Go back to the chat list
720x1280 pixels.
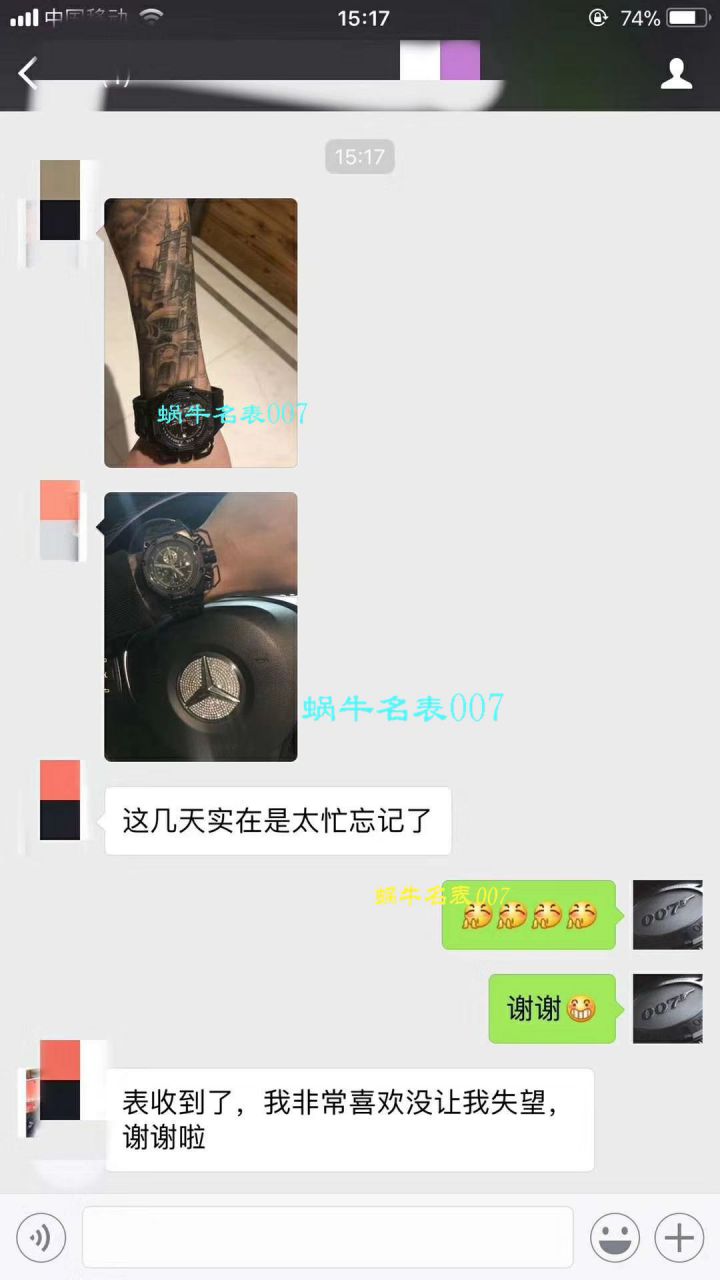(x=28, y=73)
